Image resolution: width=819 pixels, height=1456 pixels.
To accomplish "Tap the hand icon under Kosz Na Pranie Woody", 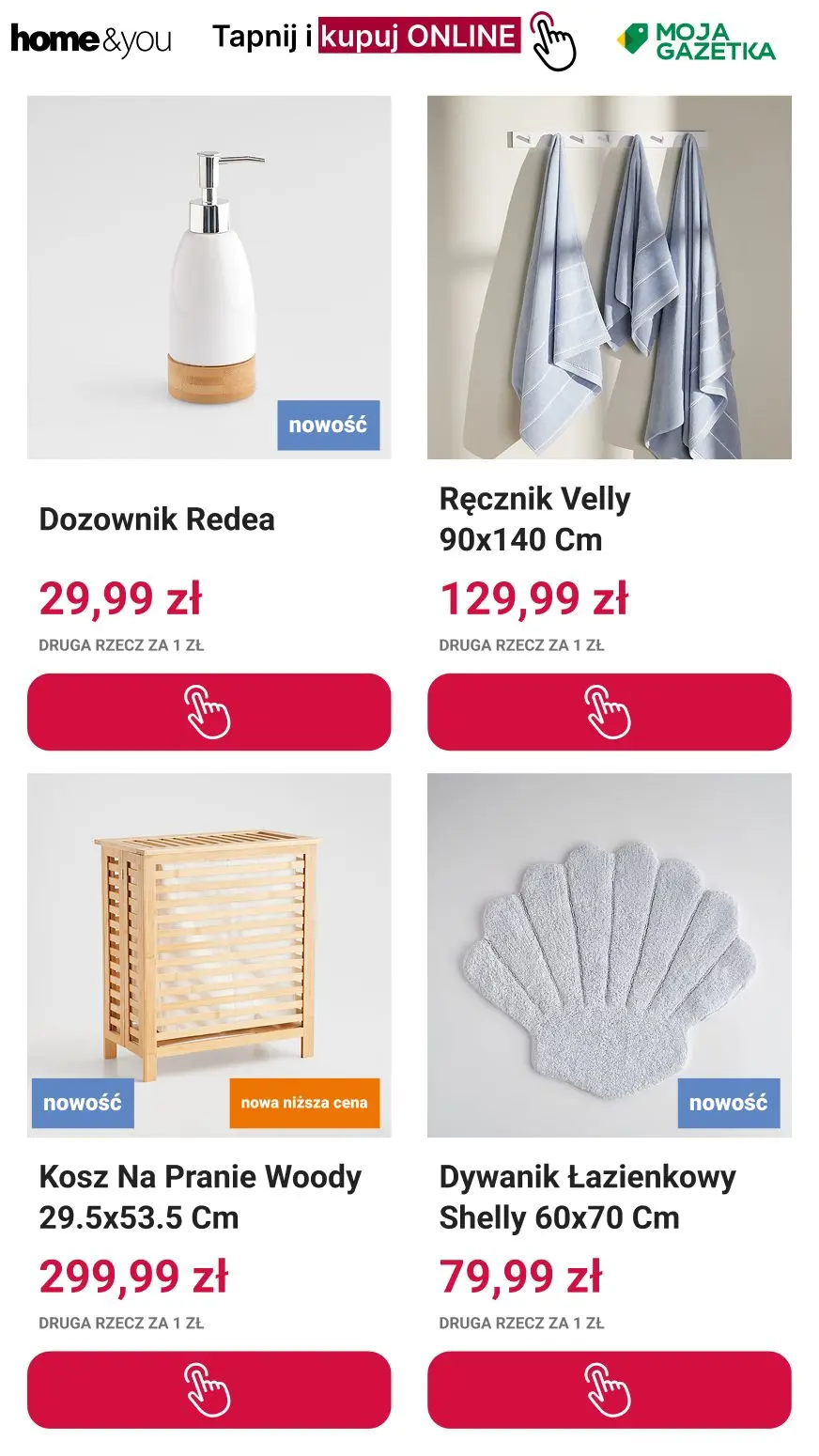I will (x=209, y=1388).
